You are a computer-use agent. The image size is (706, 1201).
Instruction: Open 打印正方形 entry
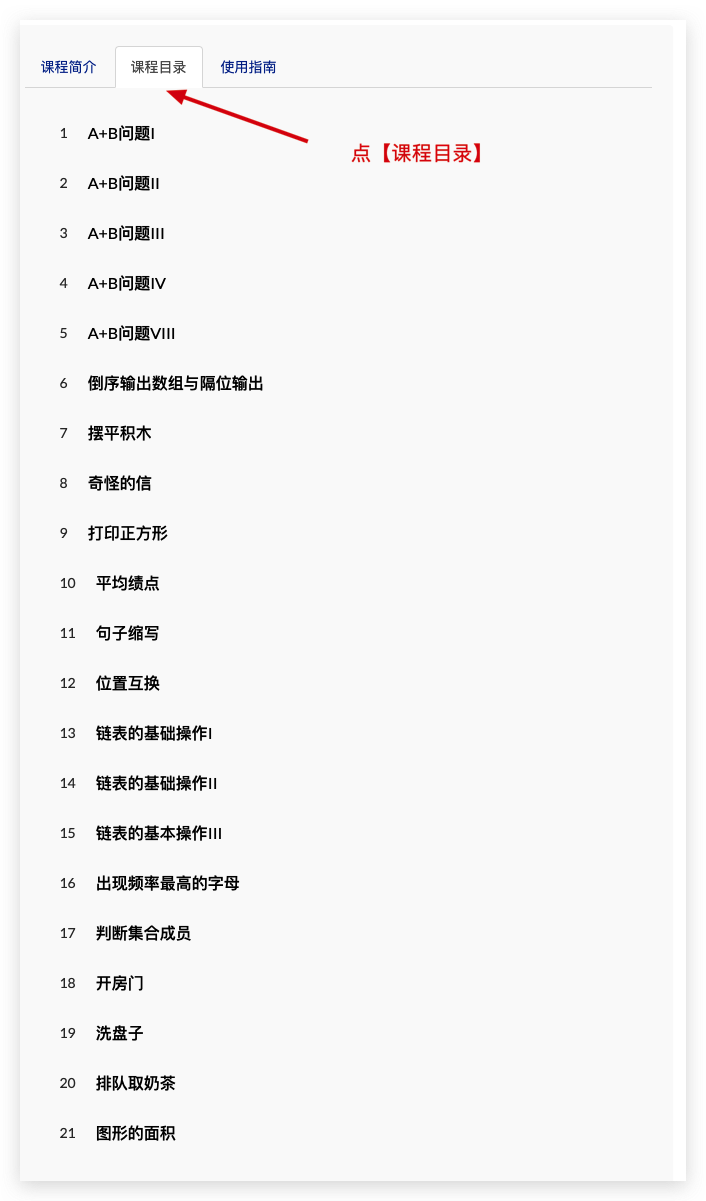128,533
